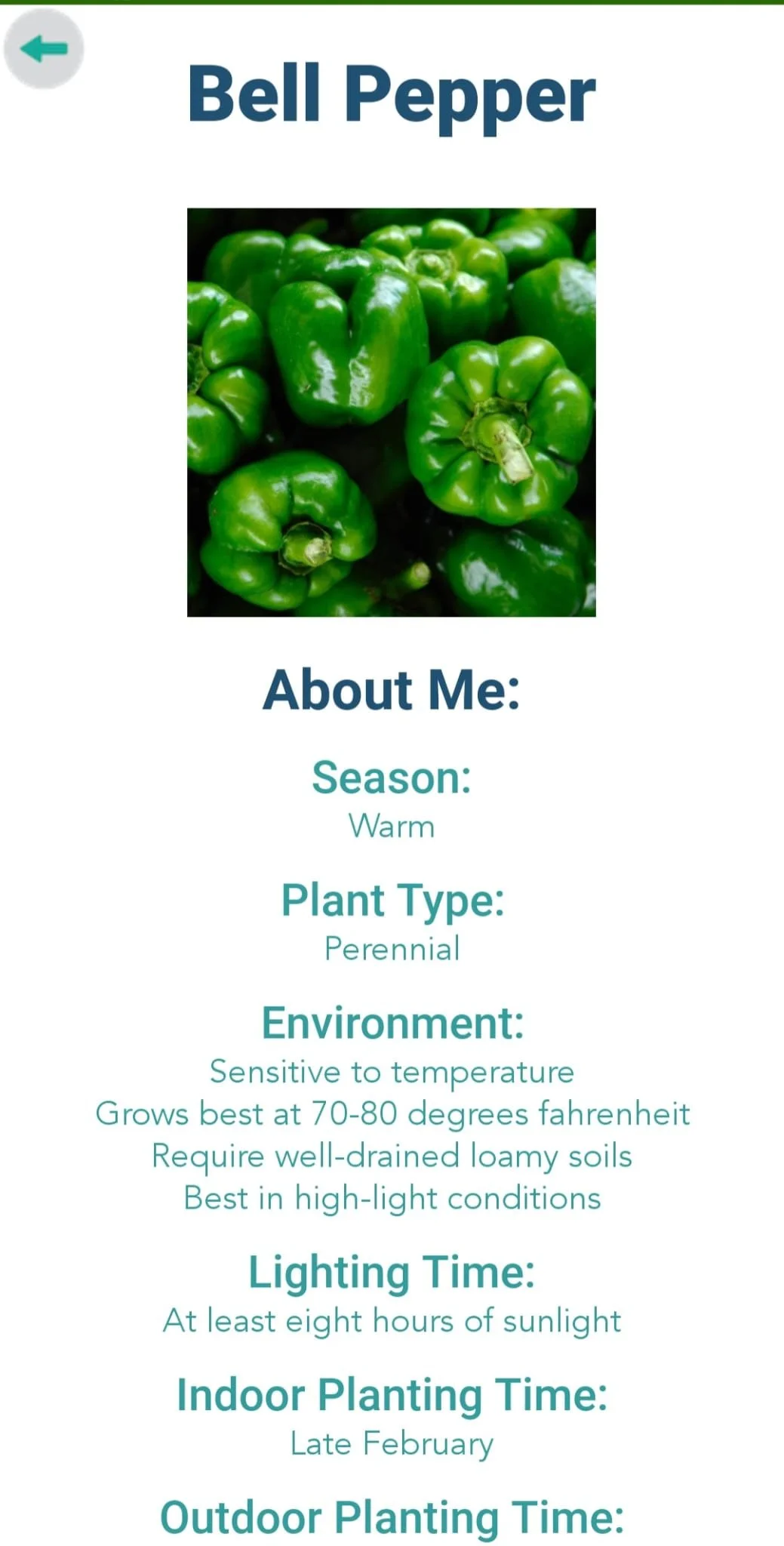This screenshot has height=1546, width=784.
Task: Go back using the green arrow
Action: tap(44, 50)
